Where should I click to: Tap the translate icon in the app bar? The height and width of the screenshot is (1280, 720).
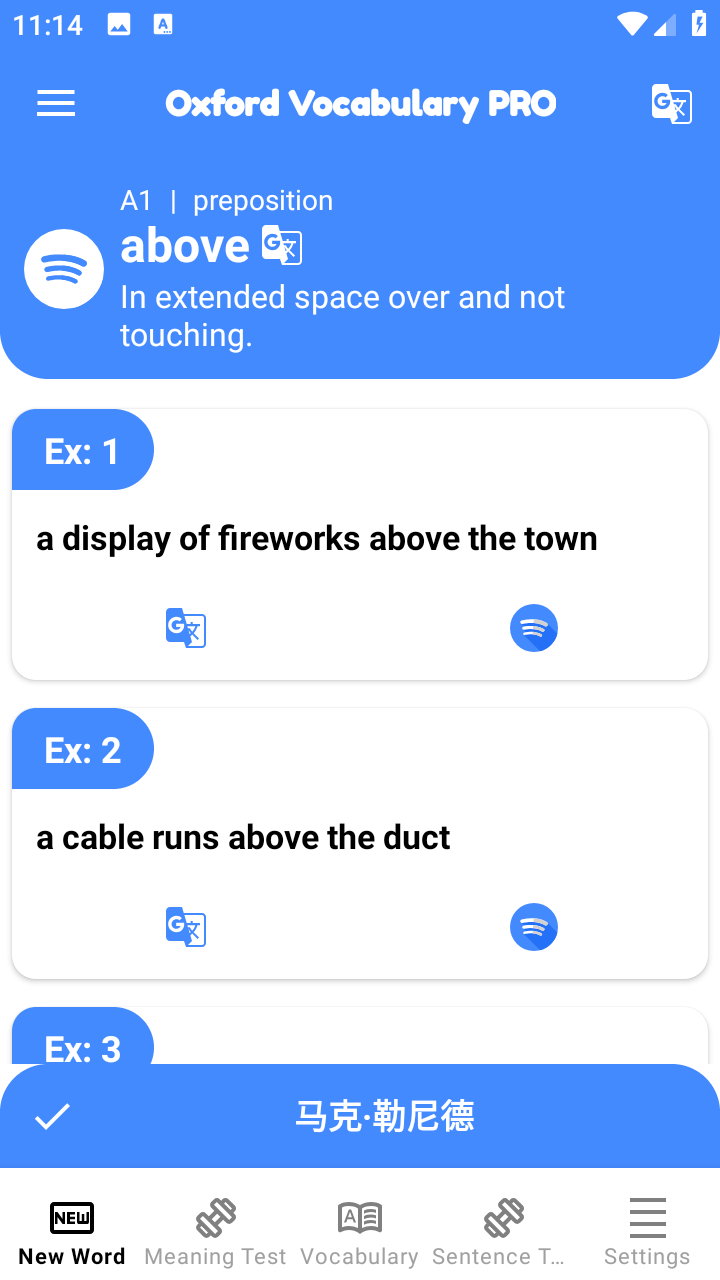[671, 104]
